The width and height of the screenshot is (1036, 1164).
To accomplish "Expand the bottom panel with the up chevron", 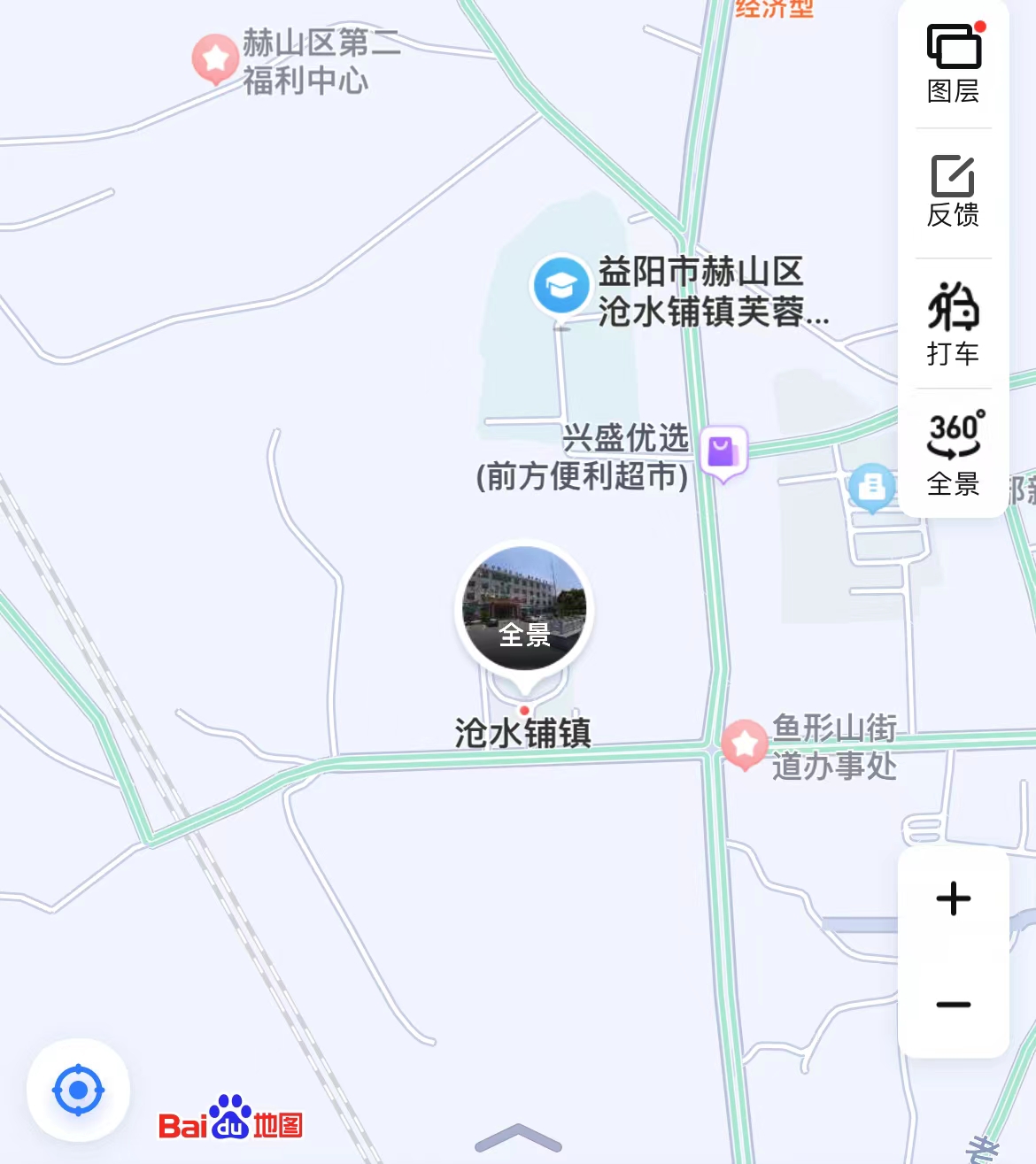I will [x=518, y=1137].
